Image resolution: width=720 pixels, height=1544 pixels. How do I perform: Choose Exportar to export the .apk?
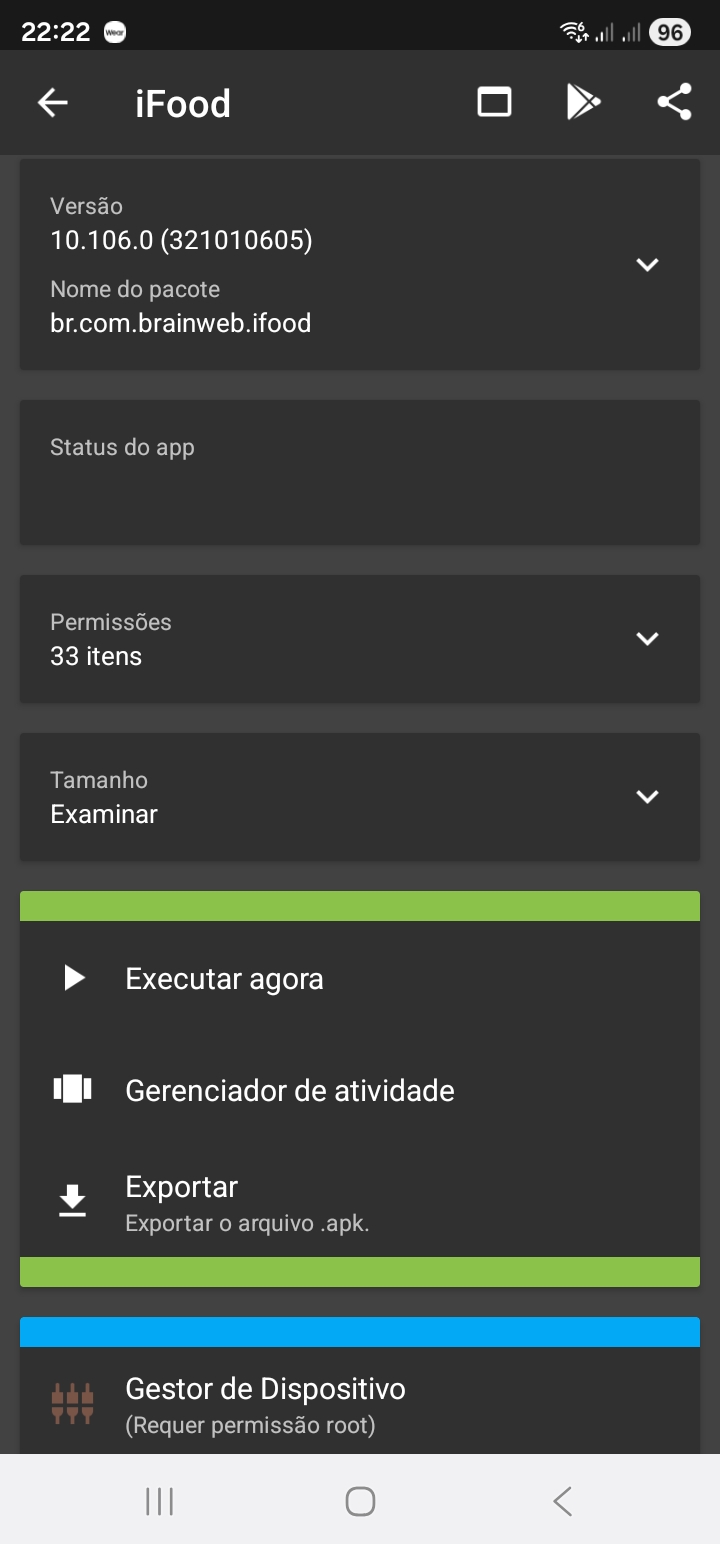(x=181, y=1200)
